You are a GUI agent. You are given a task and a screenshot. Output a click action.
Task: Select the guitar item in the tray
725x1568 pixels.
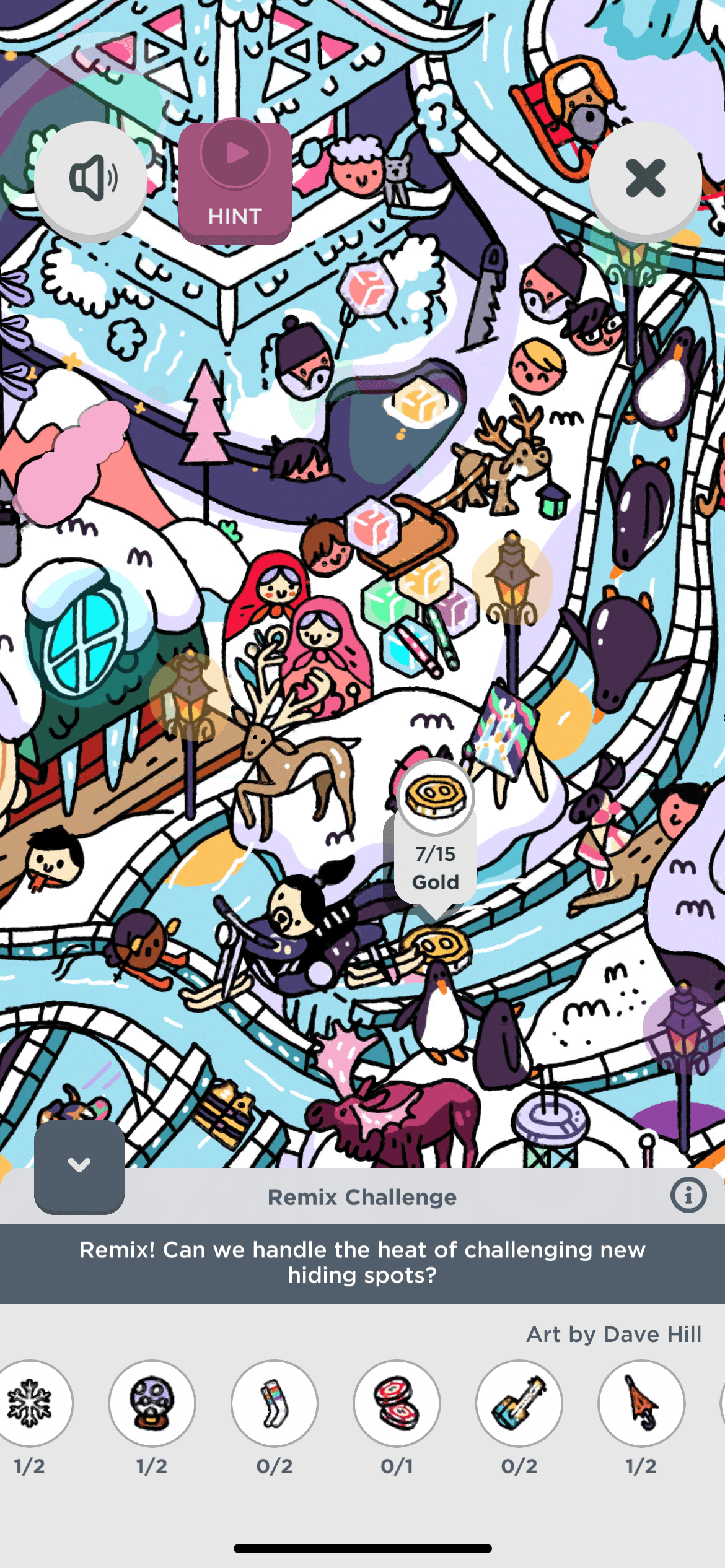519,1403
